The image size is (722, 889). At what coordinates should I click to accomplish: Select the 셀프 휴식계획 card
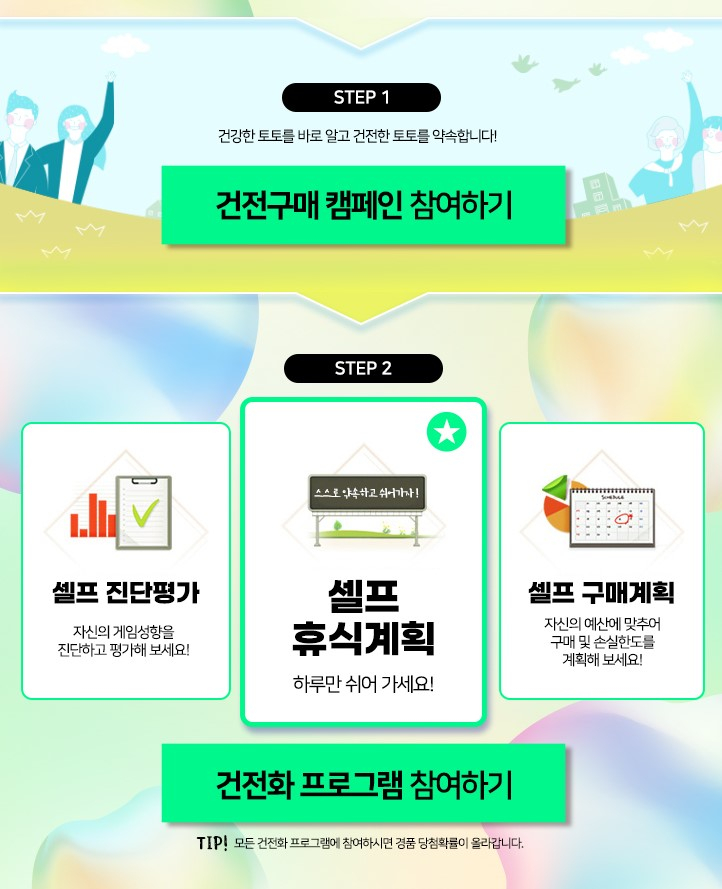click(363, 560)
